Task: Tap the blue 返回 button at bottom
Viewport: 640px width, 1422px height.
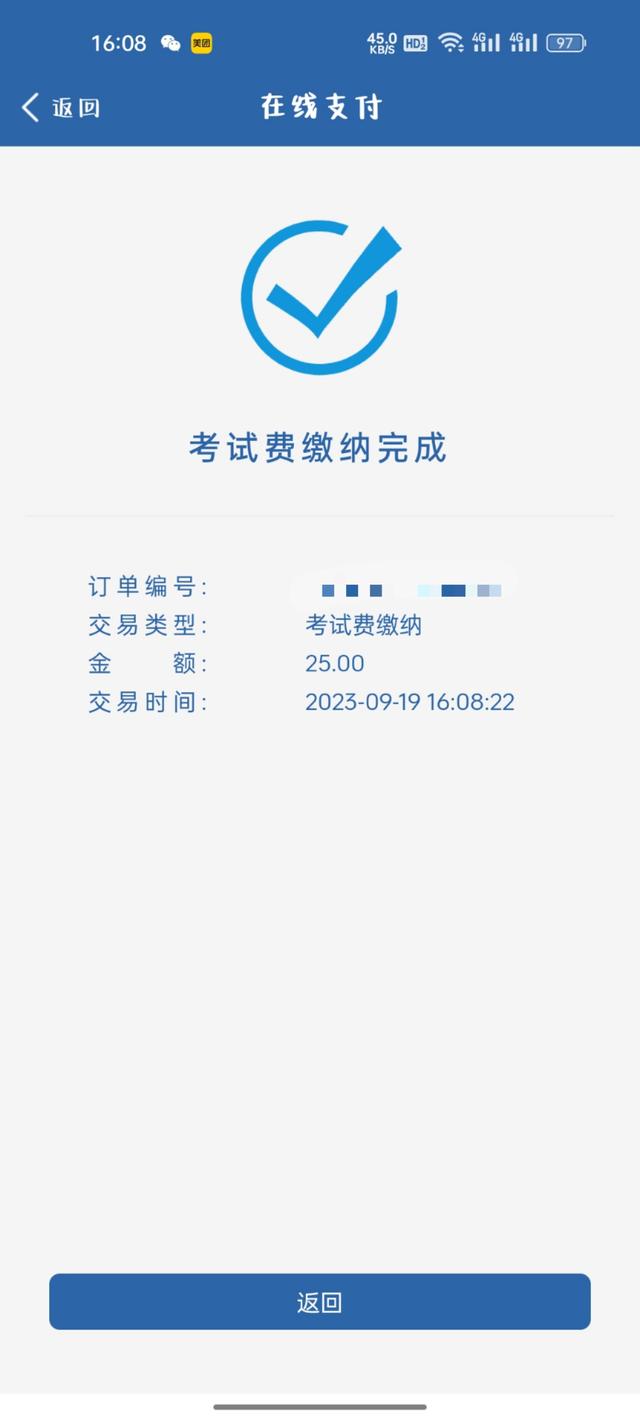Action: 320,1302
